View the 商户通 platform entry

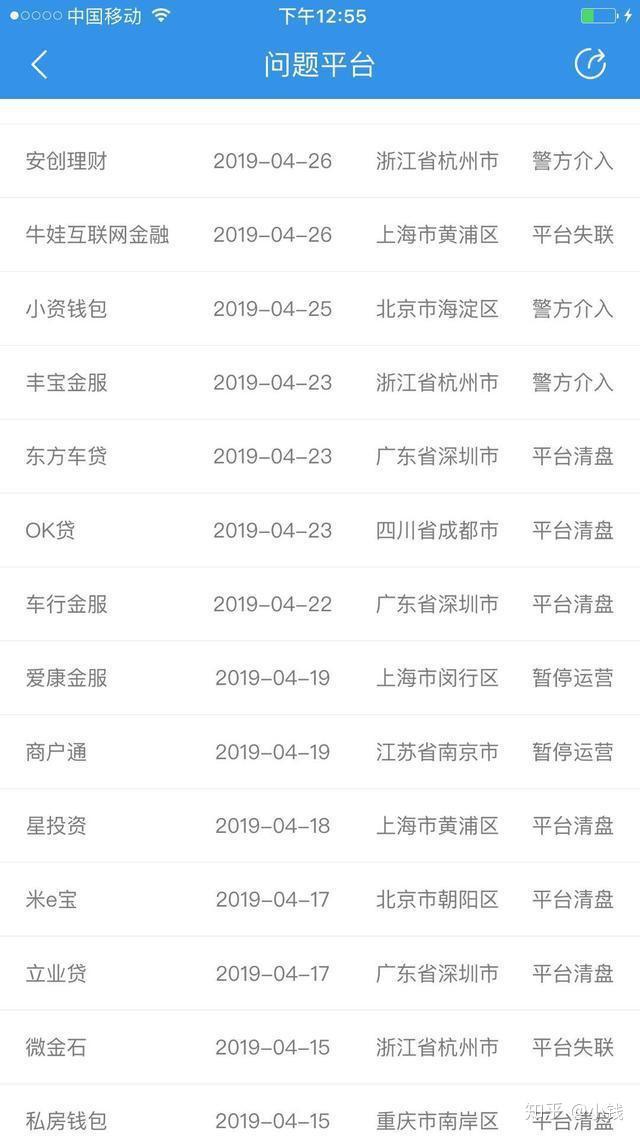[x=320, y=752]
